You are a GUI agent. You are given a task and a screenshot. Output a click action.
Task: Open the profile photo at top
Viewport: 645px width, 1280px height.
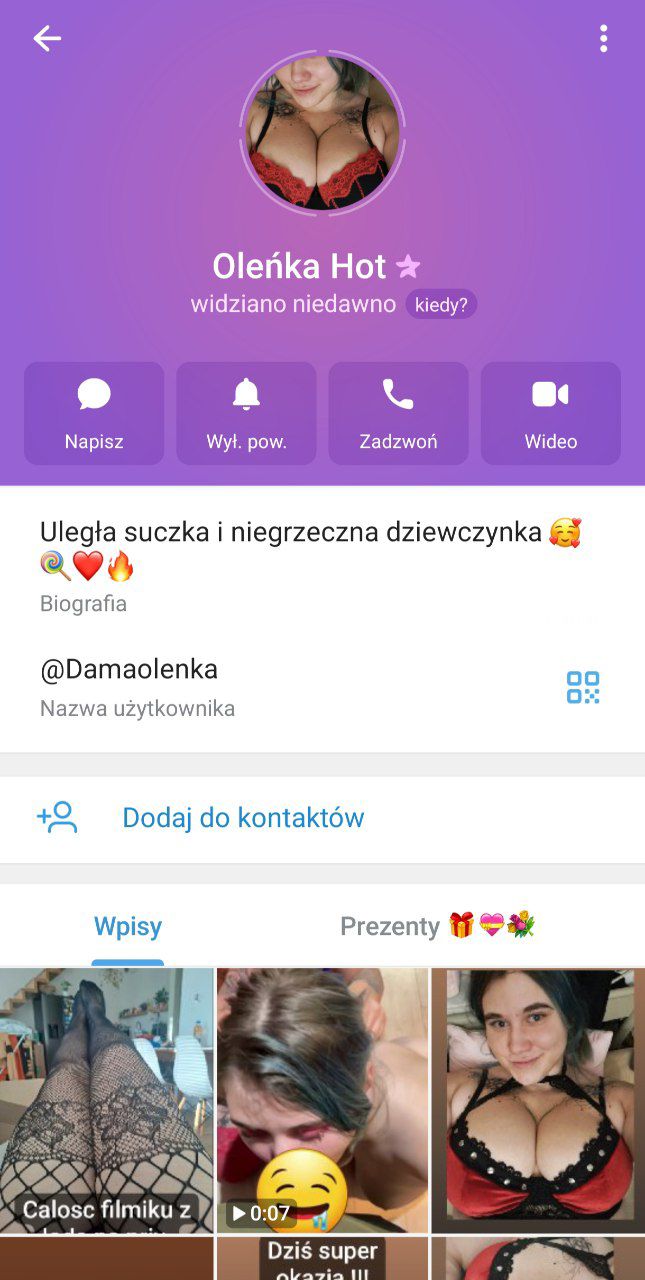(x=322, y=132)
